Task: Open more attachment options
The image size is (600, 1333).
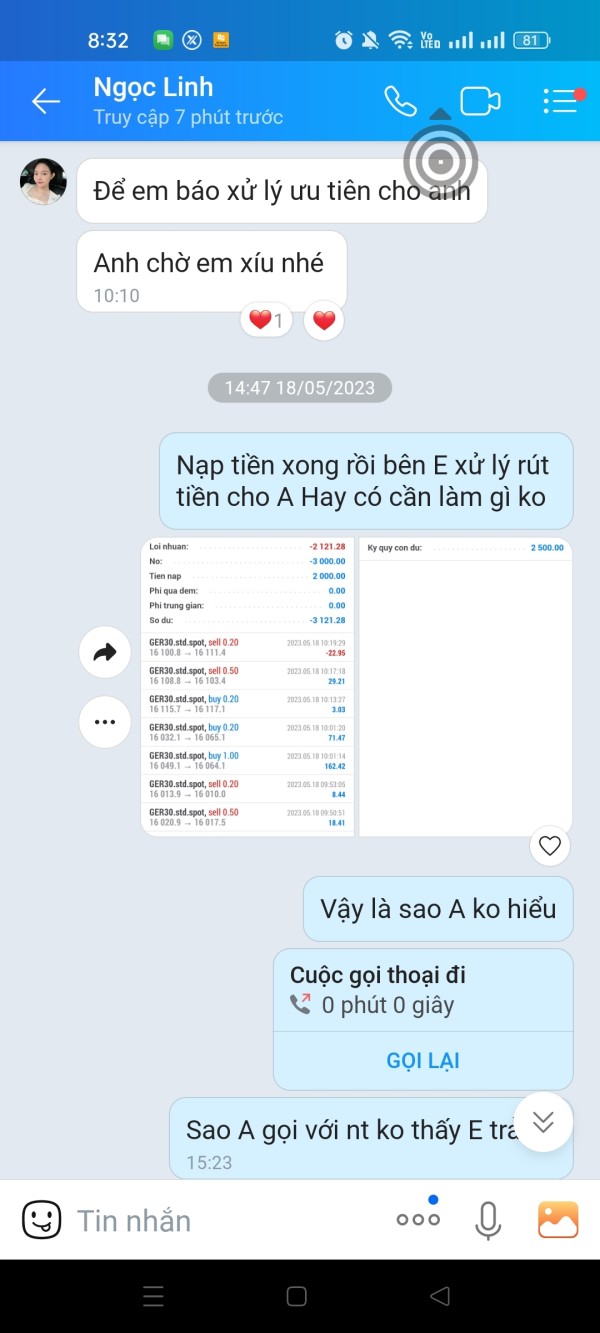Action: pyautogui.click(x=418, y=1219)
